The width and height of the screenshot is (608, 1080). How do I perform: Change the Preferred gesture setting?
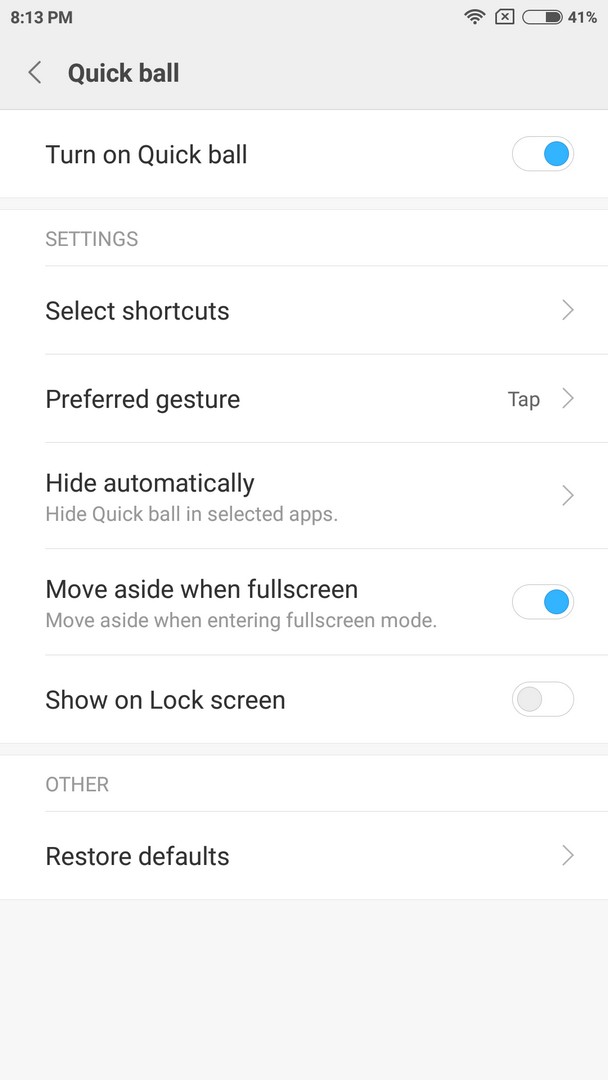[304, 399]
